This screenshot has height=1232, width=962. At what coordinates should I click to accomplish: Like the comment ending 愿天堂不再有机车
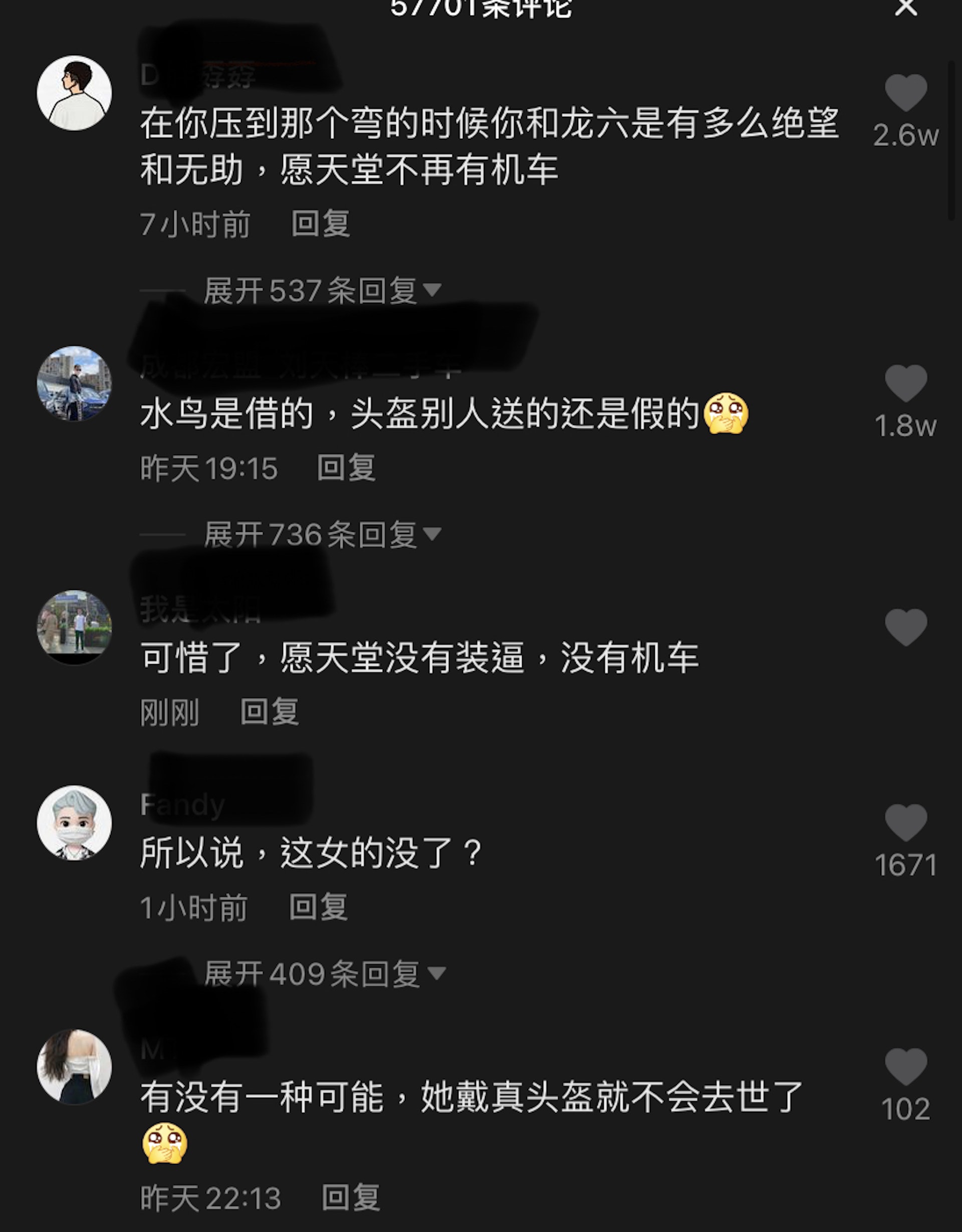pyautogui.click(x=905, y=94)
